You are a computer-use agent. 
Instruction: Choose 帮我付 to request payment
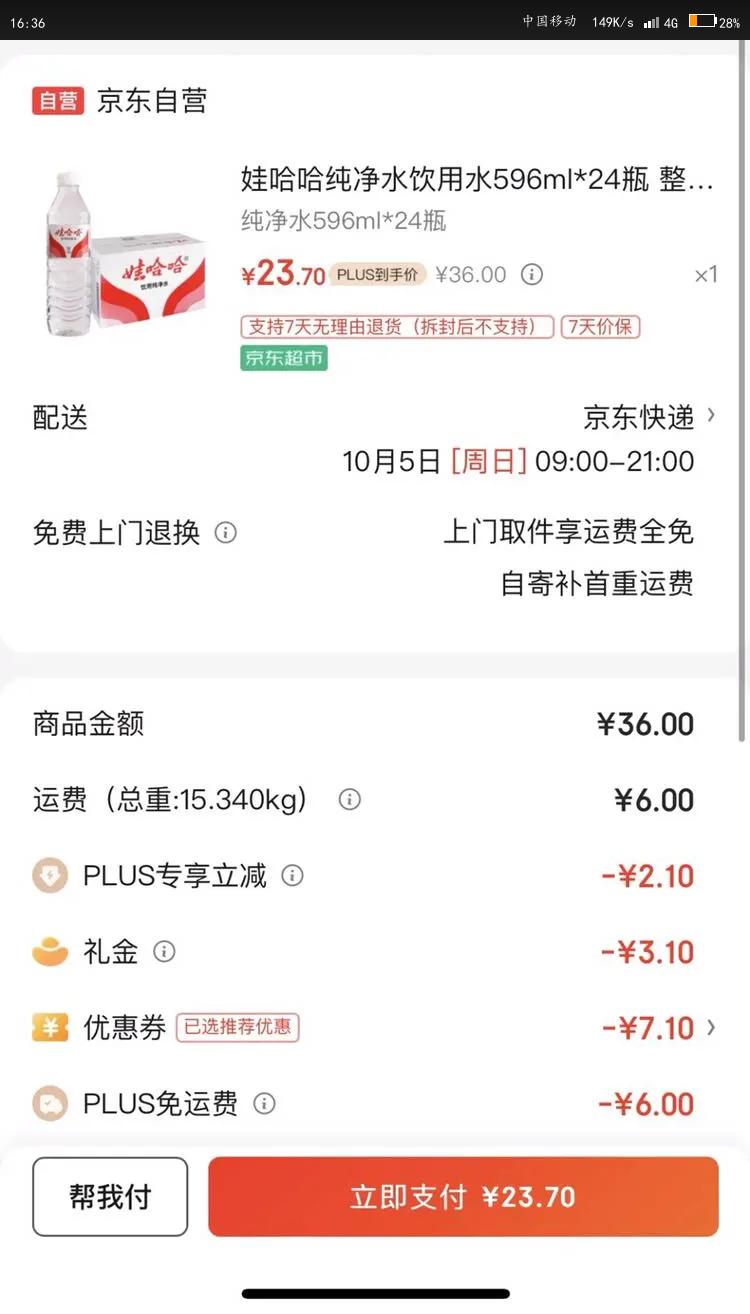click(110, 1197)
